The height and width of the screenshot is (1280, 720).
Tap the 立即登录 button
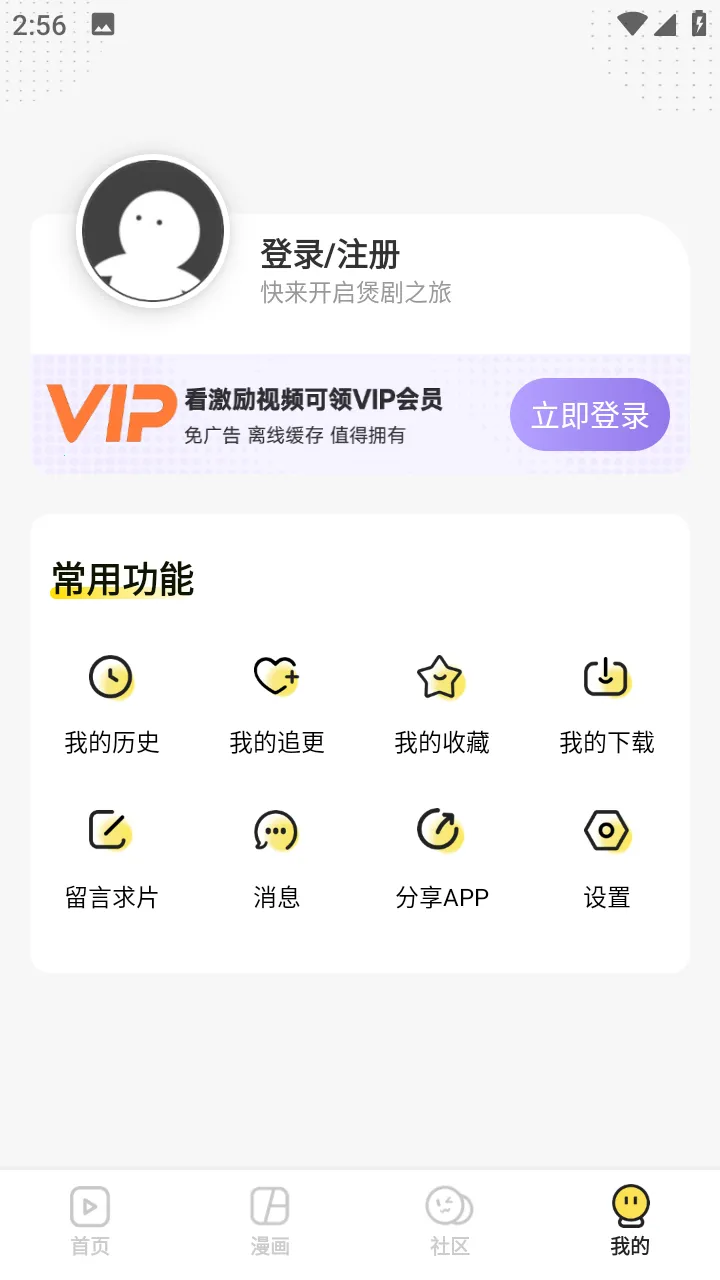coord(589,414)
